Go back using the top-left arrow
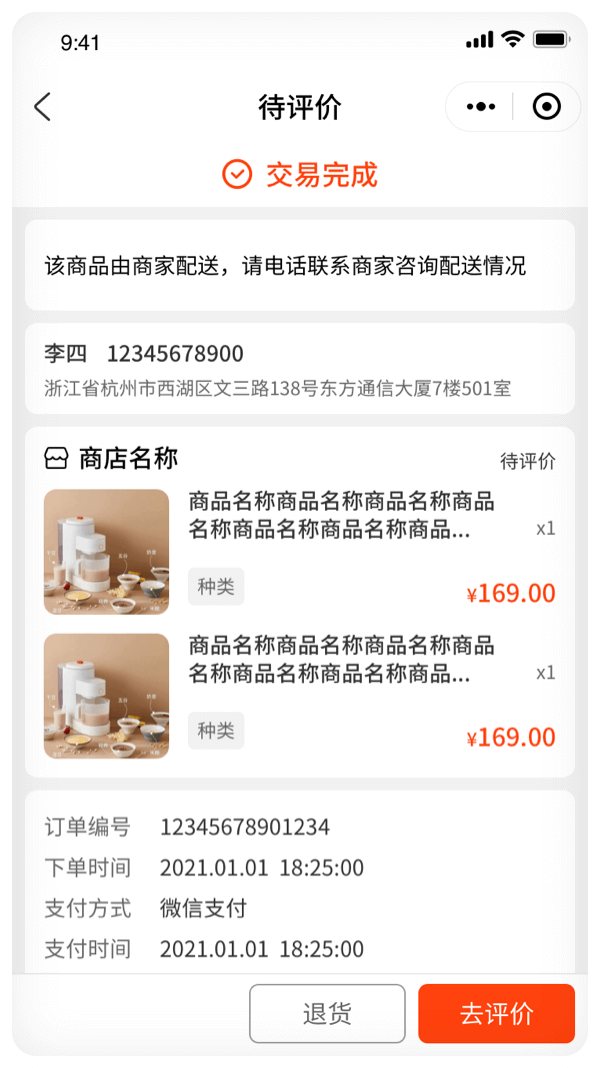 click(x=42, y=107)
